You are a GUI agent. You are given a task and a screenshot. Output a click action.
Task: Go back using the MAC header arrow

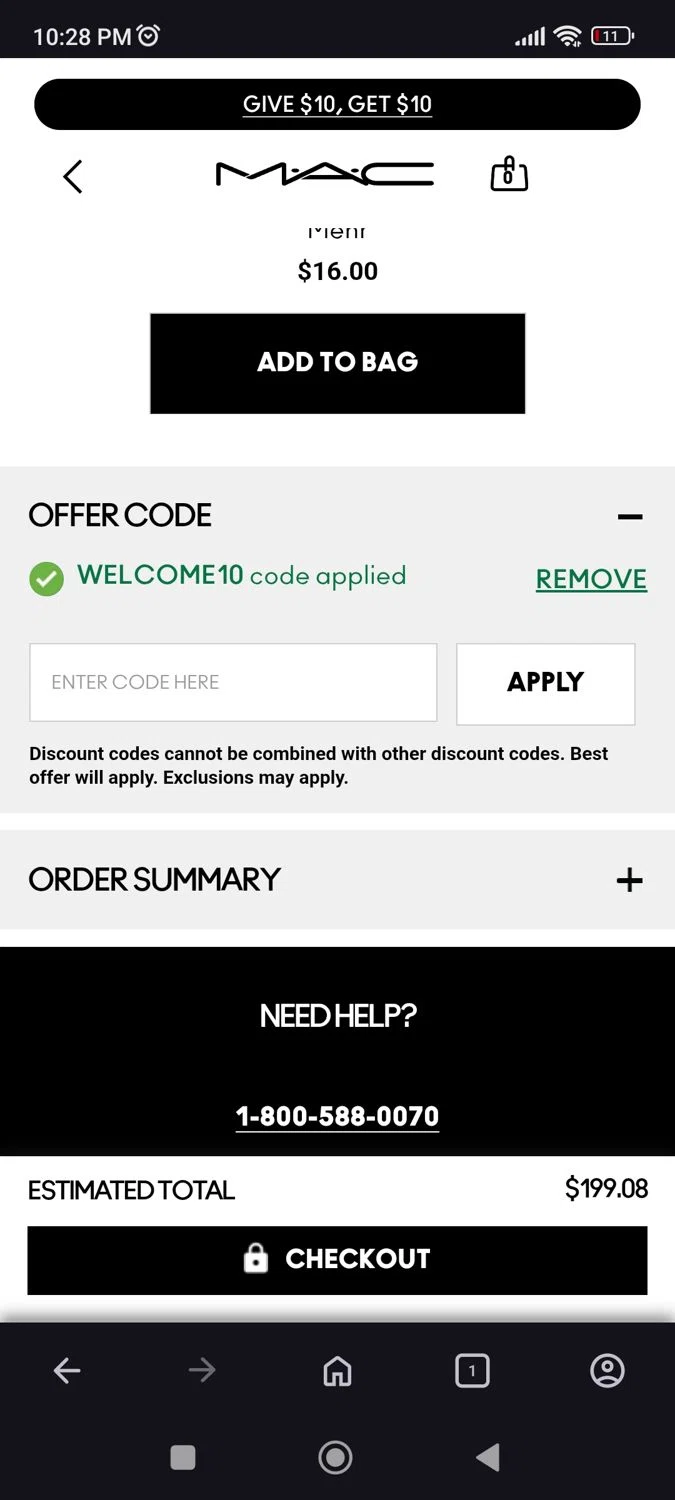73,177
